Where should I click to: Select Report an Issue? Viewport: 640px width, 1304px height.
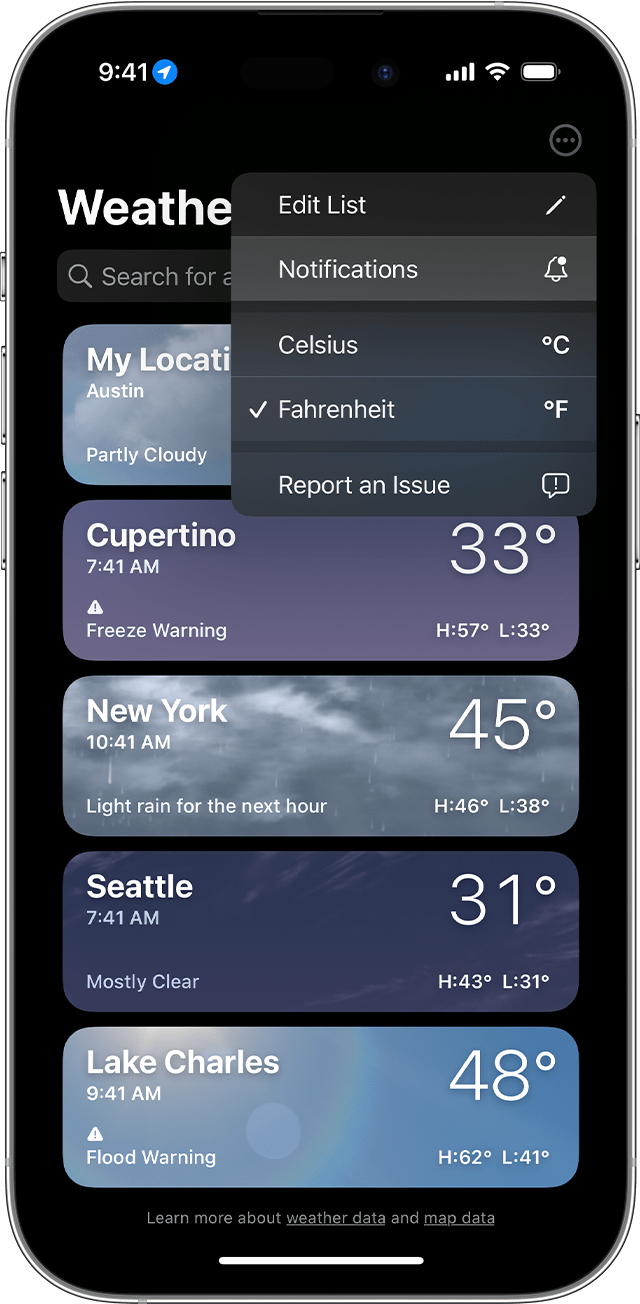(x=413, y=485)
